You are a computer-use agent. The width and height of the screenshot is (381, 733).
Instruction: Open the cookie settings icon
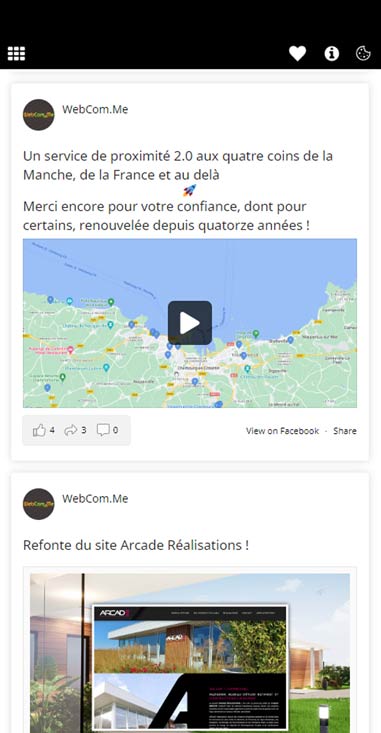pyautogui.click(x=363, y=53)
